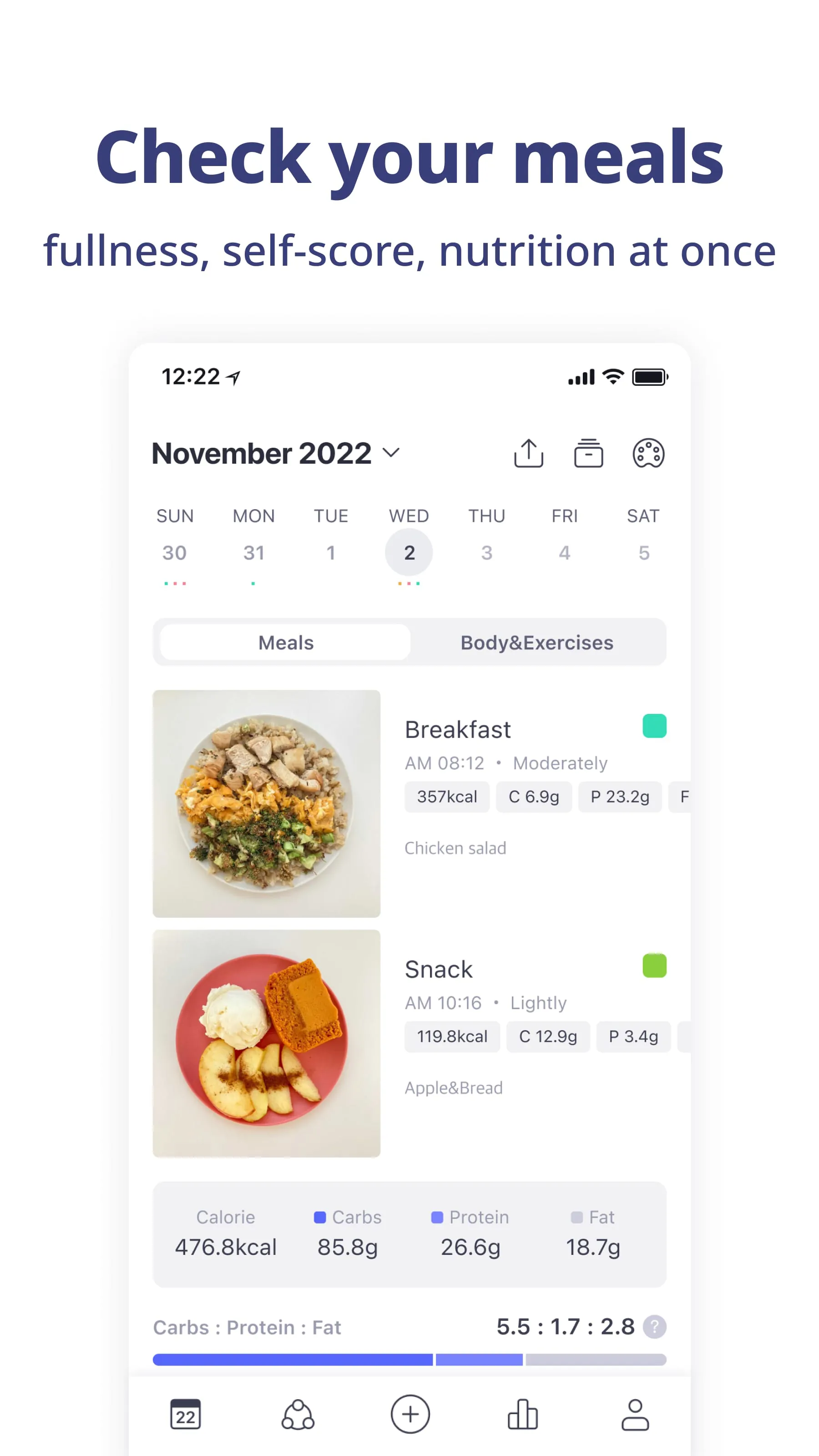Select Wednesday the 2nd on the calendar
The width and height of the screenshot is (819, 1456).
pos(409,552)
